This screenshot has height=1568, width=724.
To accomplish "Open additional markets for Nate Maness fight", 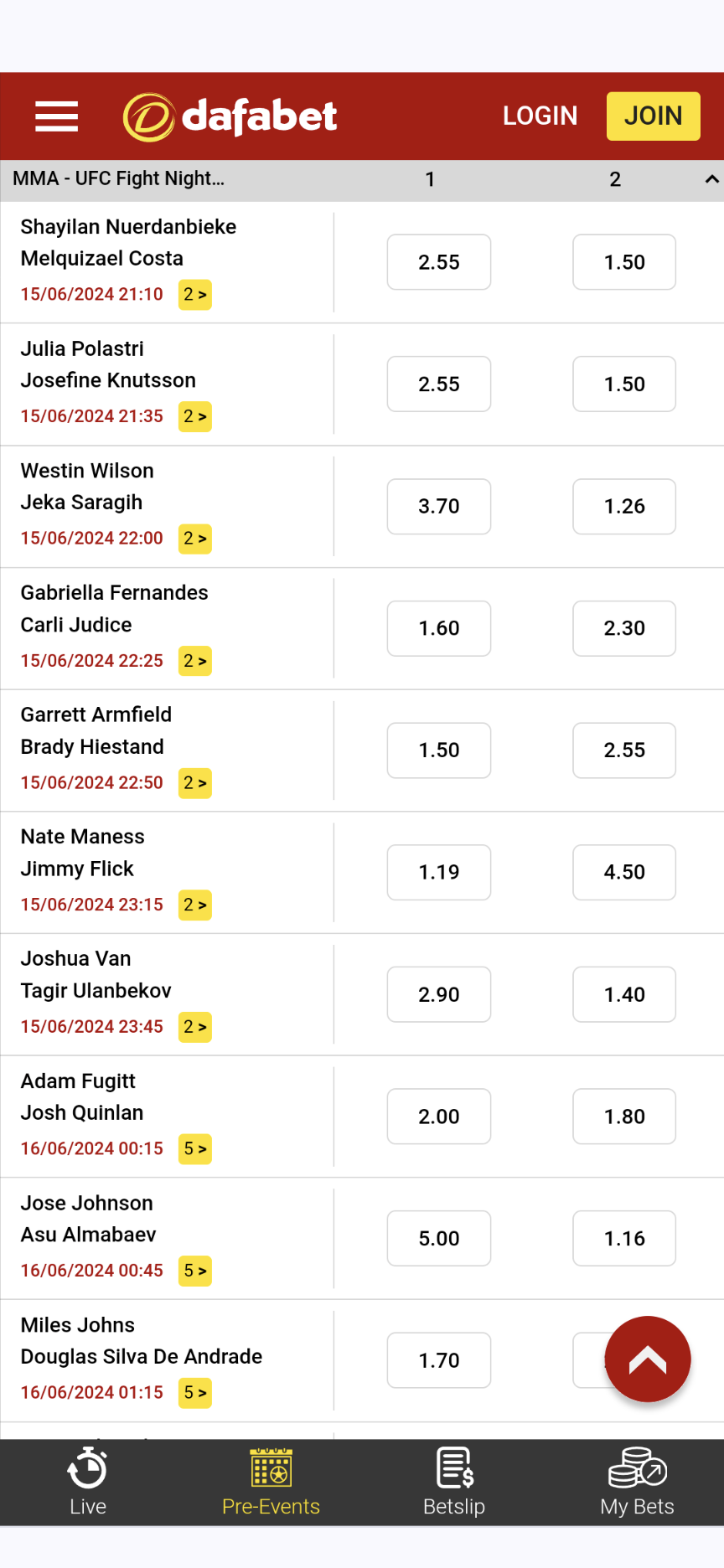I will tap(194, 905).
